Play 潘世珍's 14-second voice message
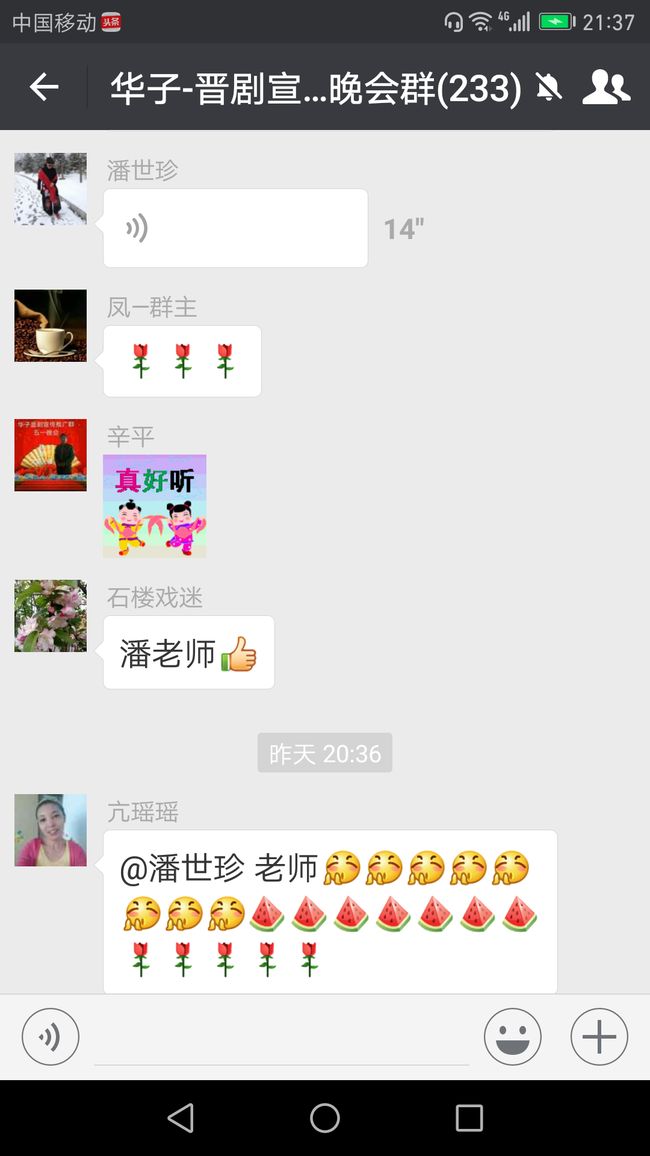Image resolution: width=650 pixels, height=1156 pixels. click(x=236, y=228)
